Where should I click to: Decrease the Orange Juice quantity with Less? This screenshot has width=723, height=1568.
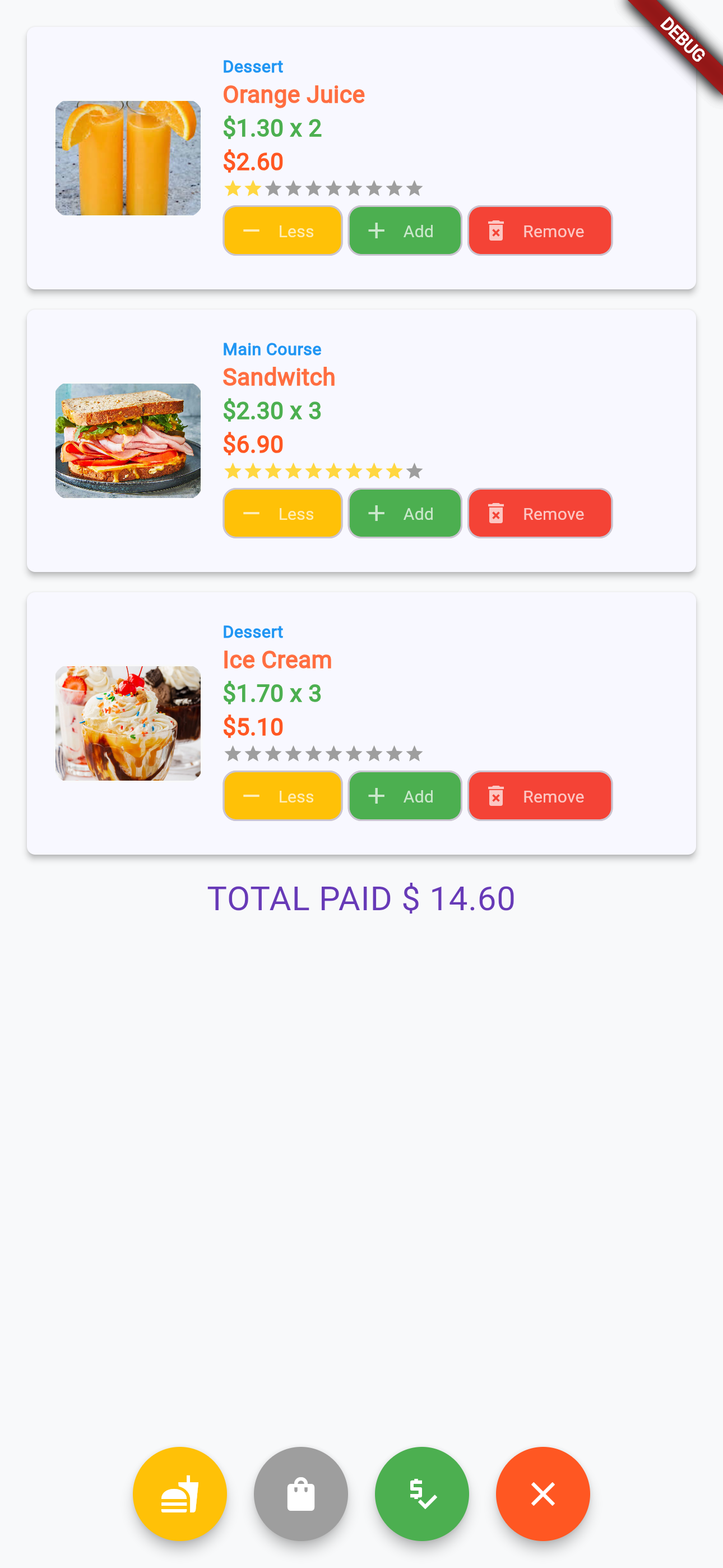[282, 230]
